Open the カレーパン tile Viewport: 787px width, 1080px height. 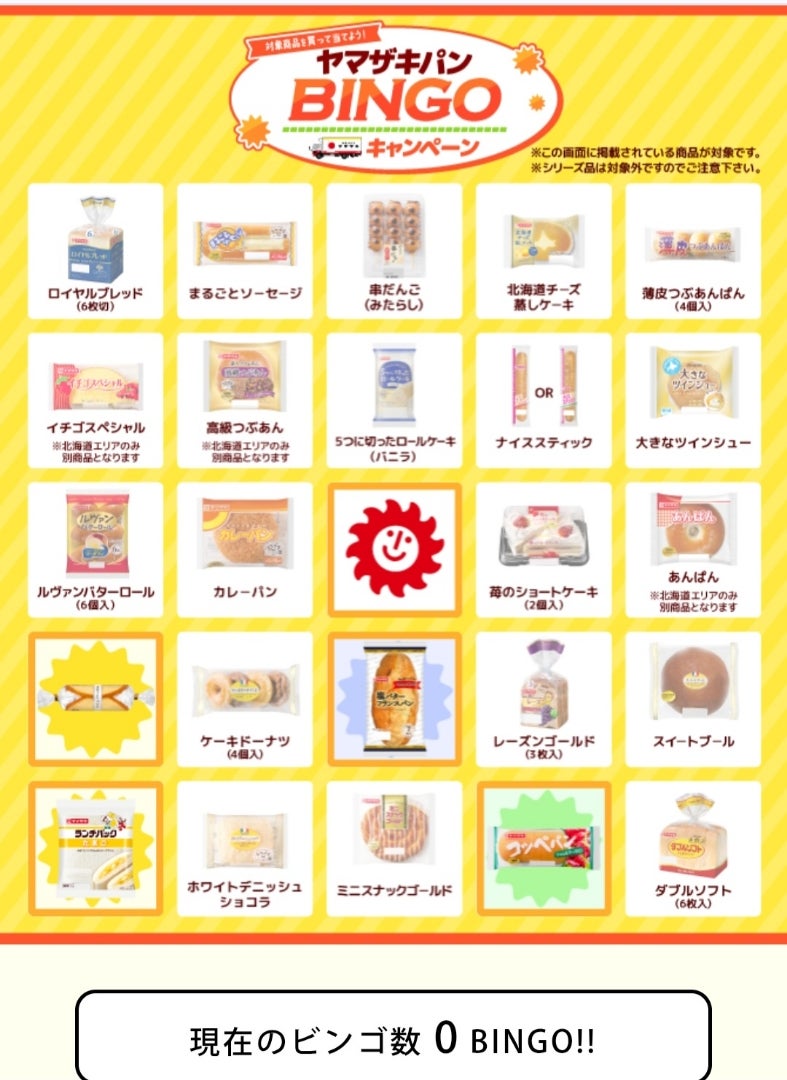click(245, 549)
